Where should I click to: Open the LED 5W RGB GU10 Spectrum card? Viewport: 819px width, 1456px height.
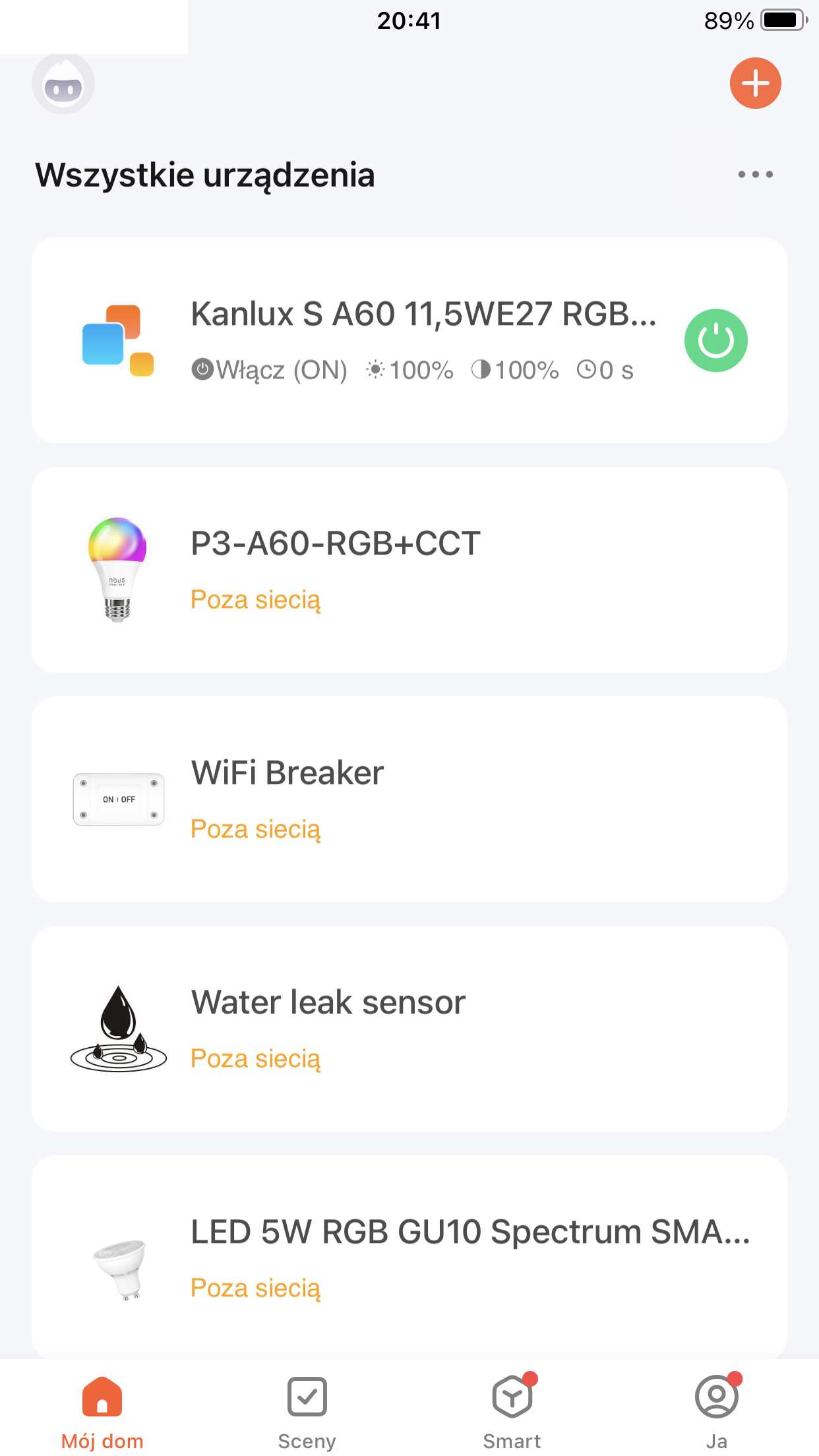click(409, 1257)
